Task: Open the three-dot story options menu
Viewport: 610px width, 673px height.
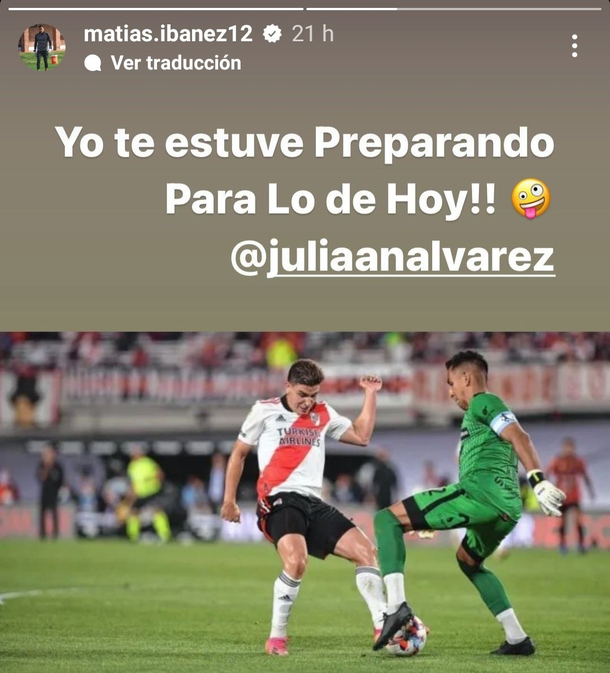Action: (574, 46)
